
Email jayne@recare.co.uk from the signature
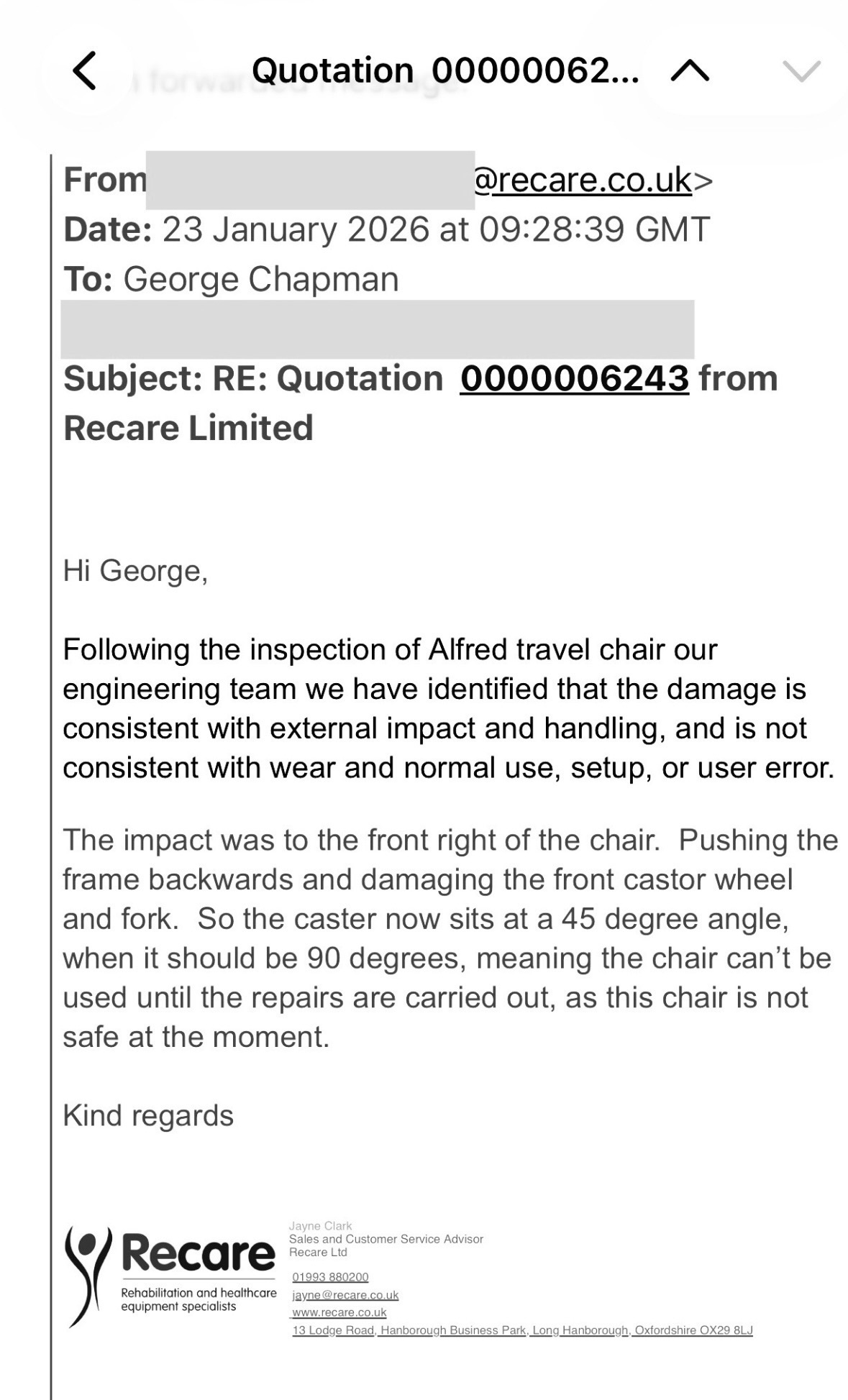[x=345, y=1295]
